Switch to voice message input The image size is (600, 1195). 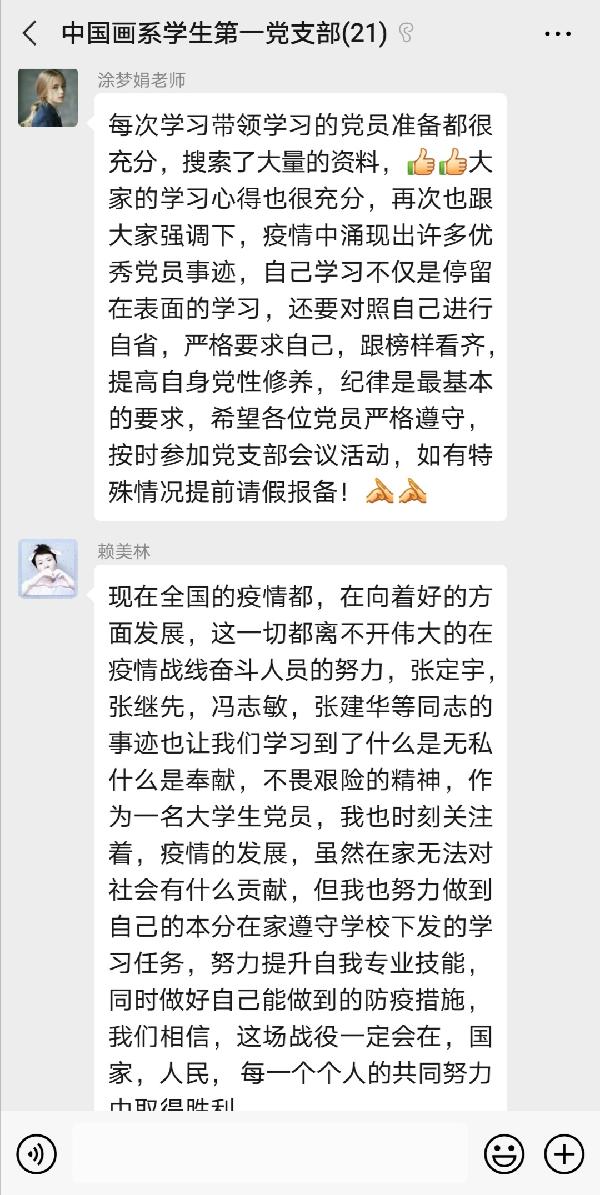(37, 1154)
